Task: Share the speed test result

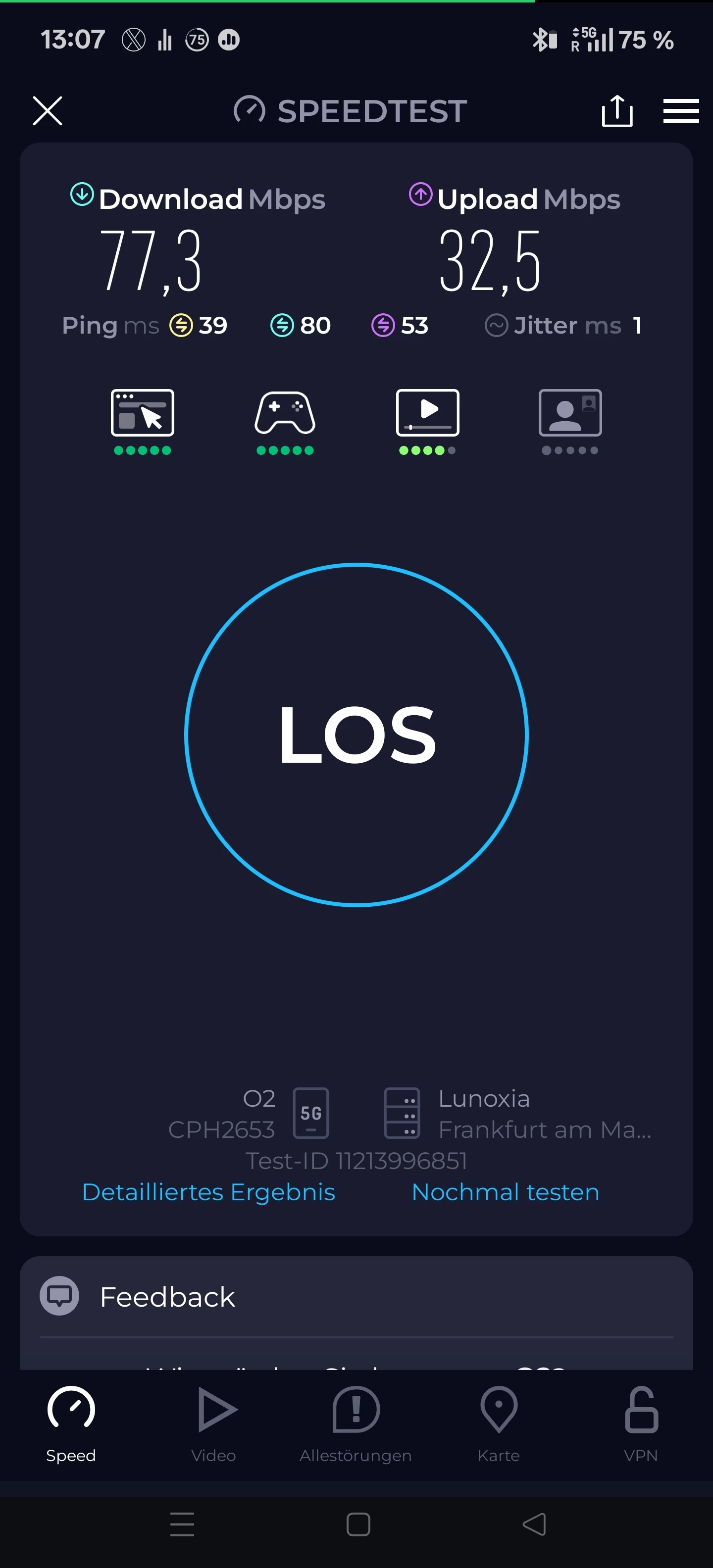Action: pos(617,111)
